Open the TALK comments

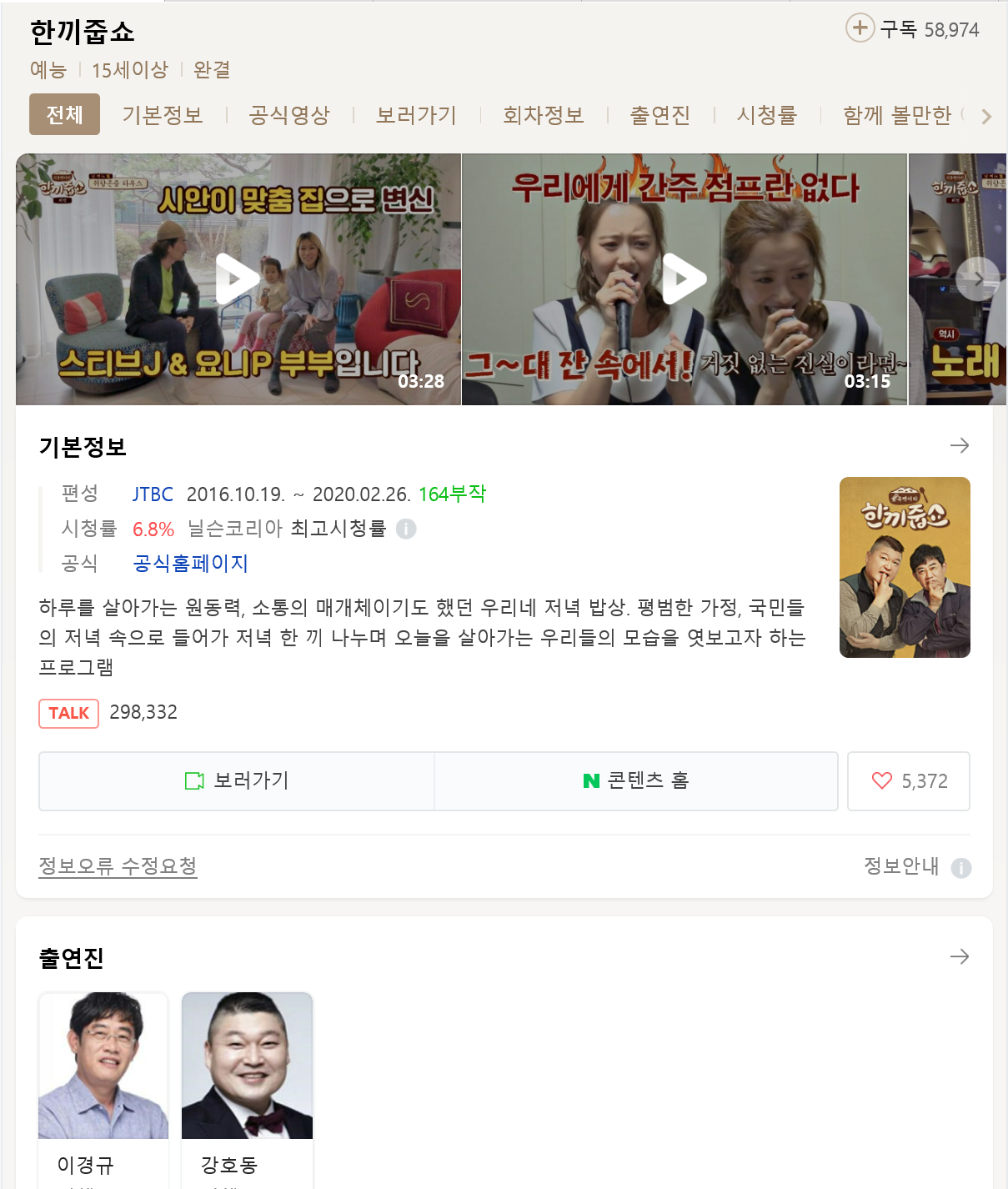tap(69, 713)
